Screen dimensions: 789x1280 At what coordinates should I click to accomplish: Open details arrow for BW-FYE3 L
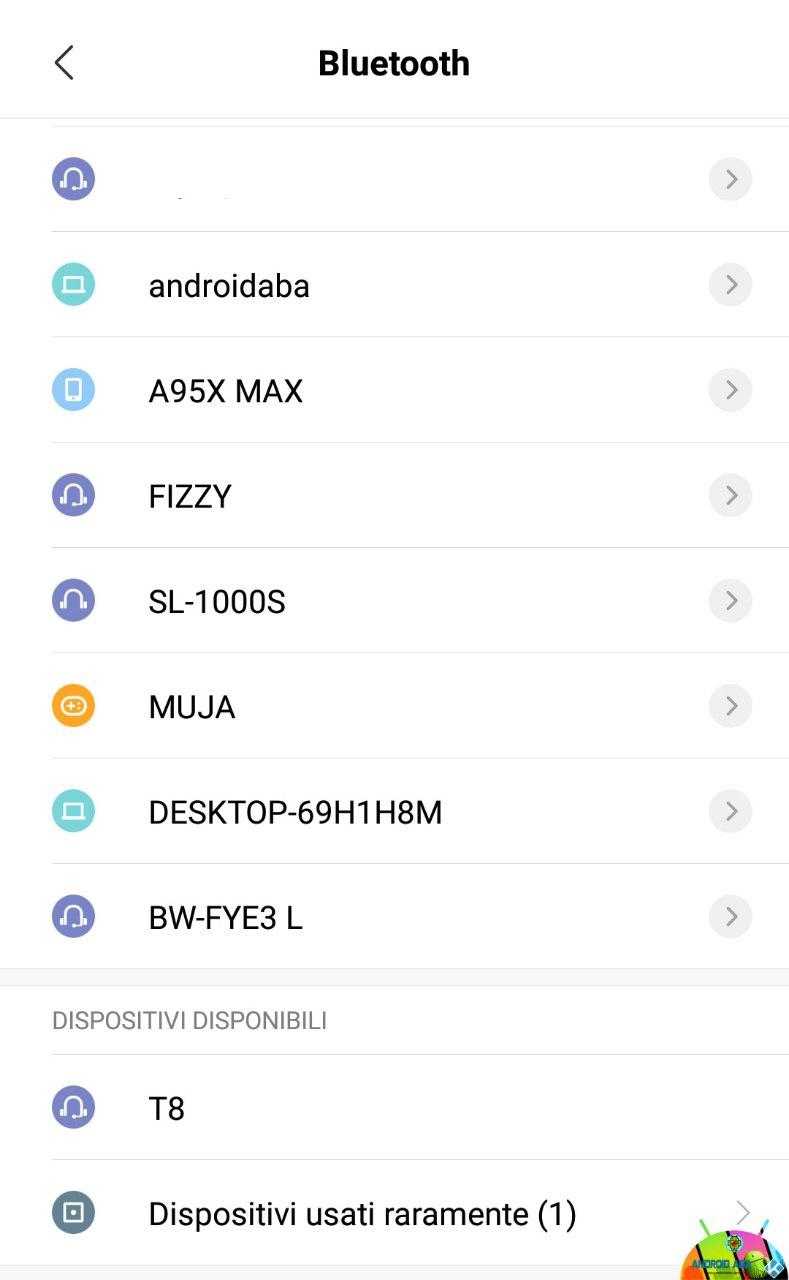730,916
